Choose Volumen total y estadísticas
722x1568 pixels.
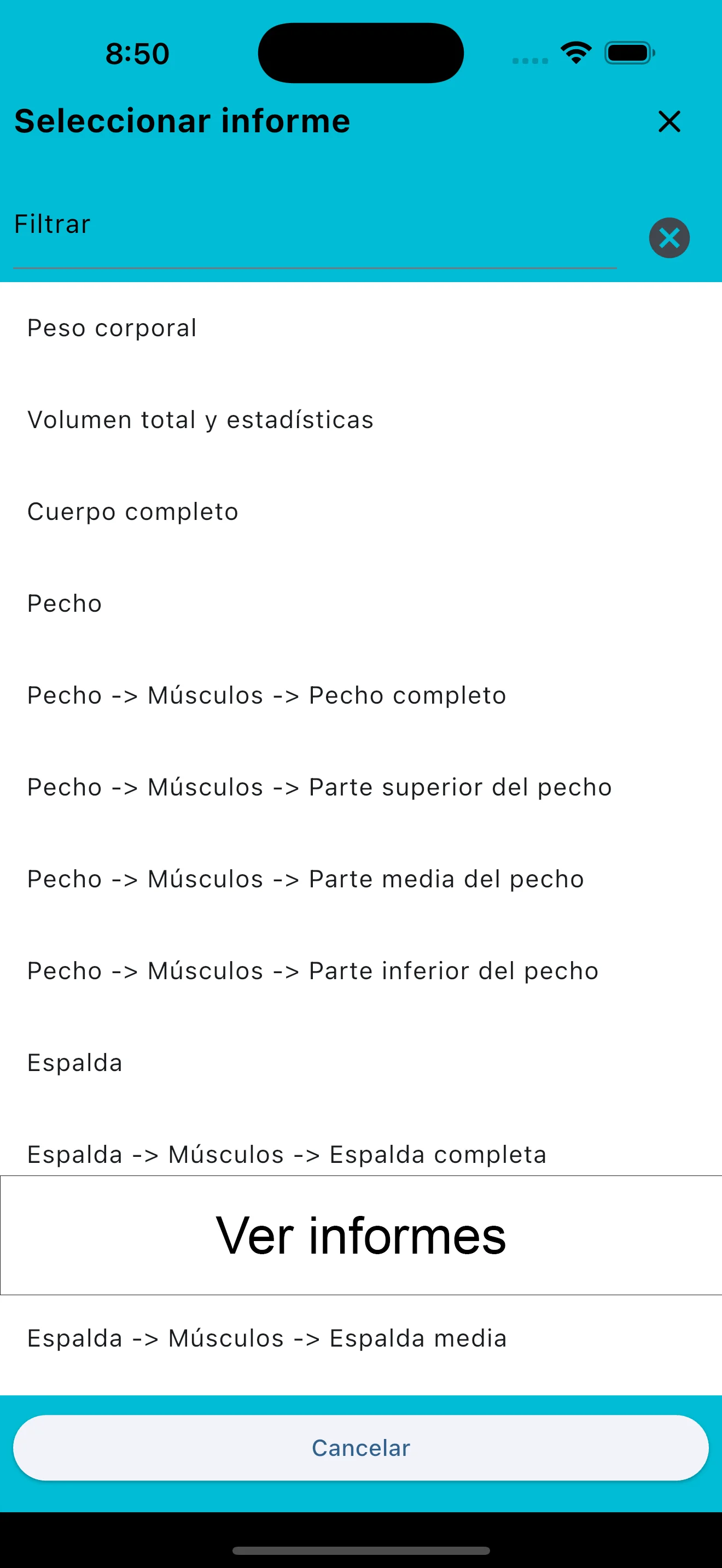(x=200, y=419)
